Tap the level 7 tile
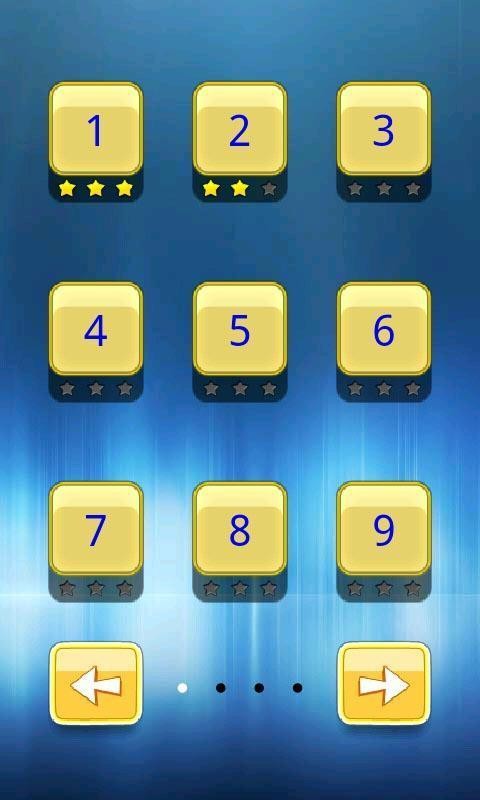 pos(96,529)
